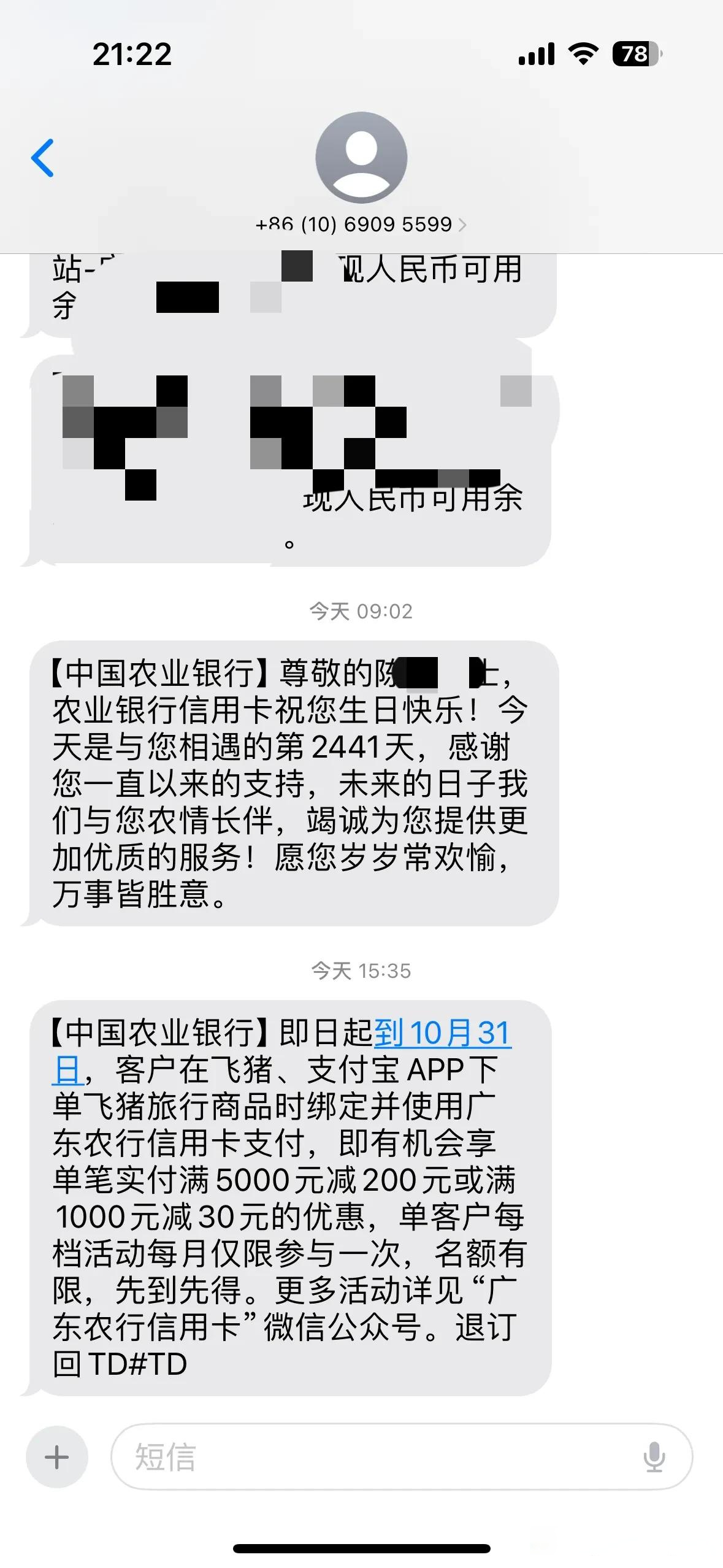The height and width of the screenshot is (1568, 723).
Task: Focus the 短信 message input field
Action: tap(368, 1457)
